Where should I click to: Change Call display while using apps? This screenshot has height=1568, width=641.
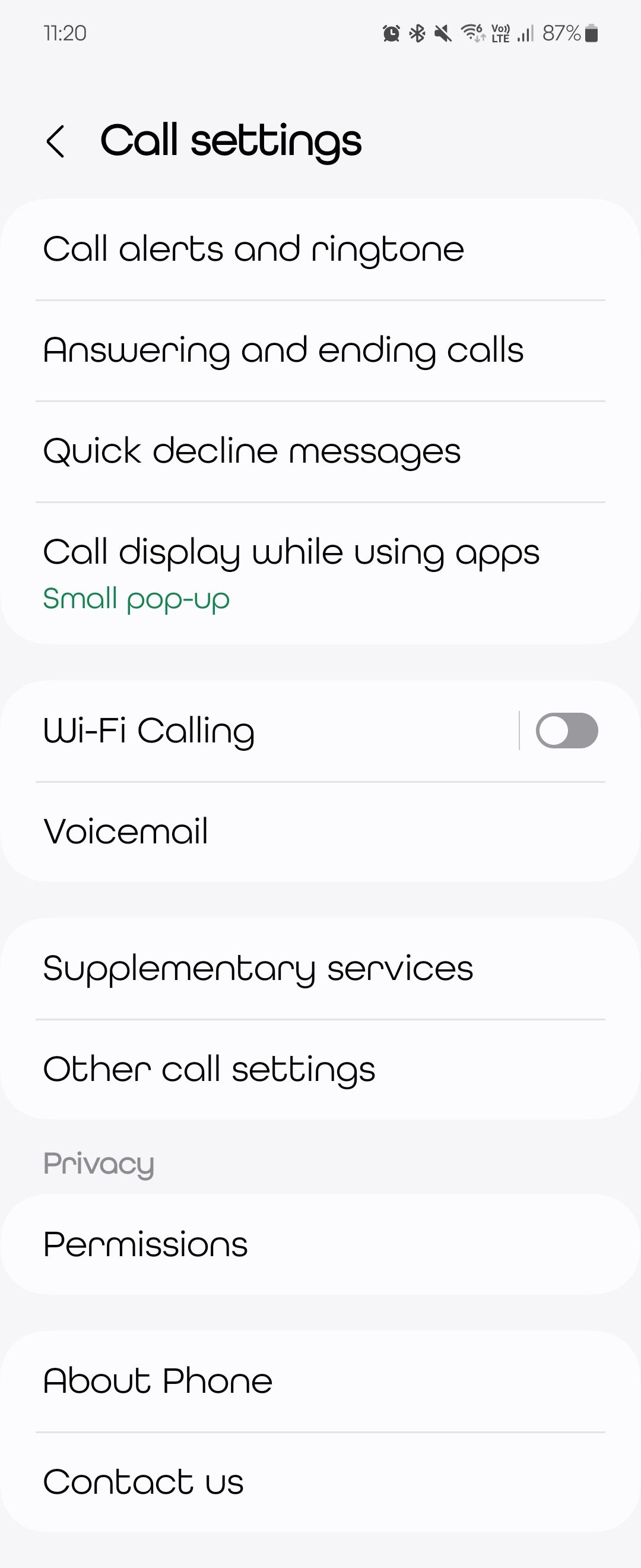291,571
